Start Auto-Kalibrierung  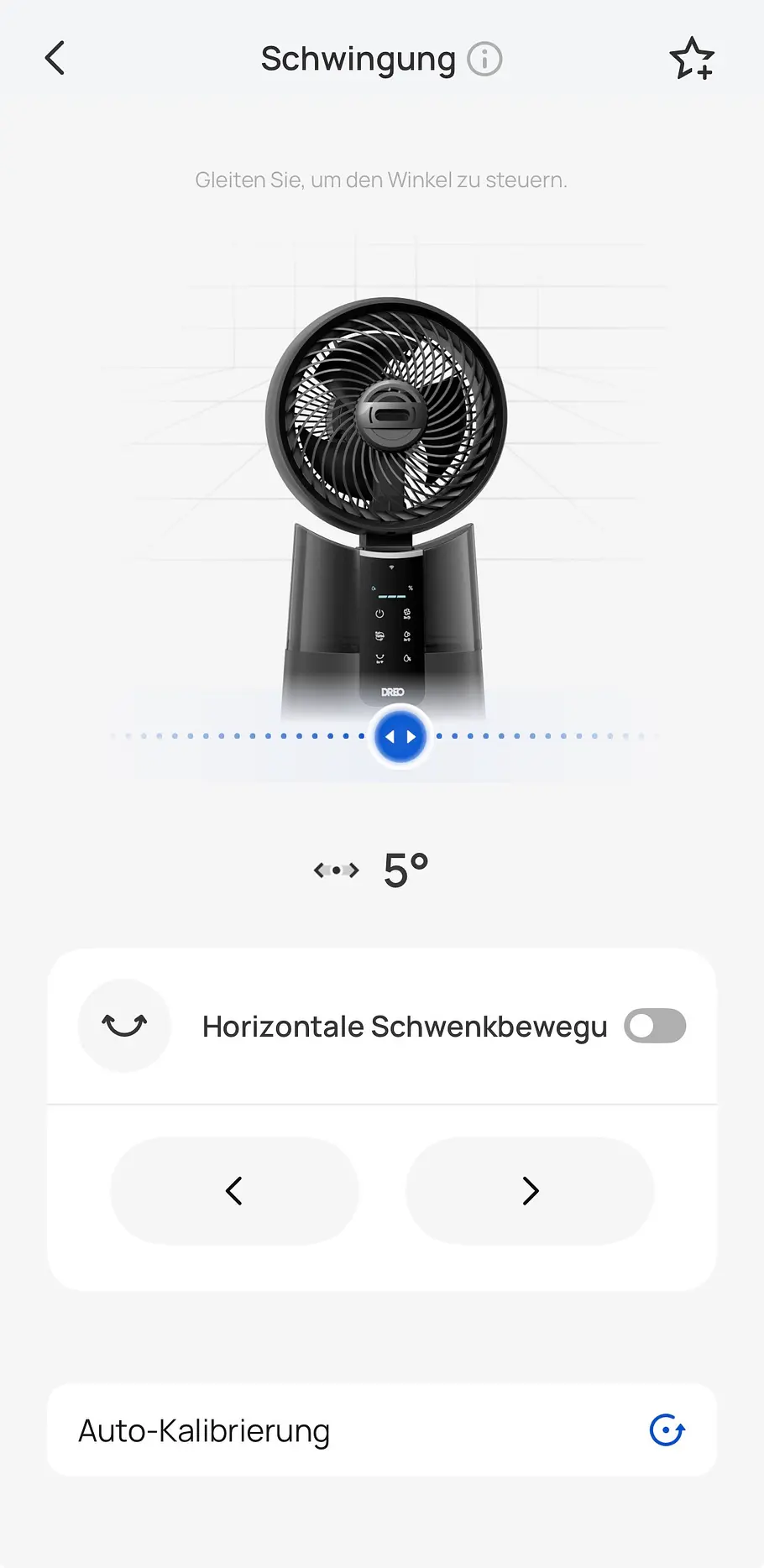[382, 1430]
